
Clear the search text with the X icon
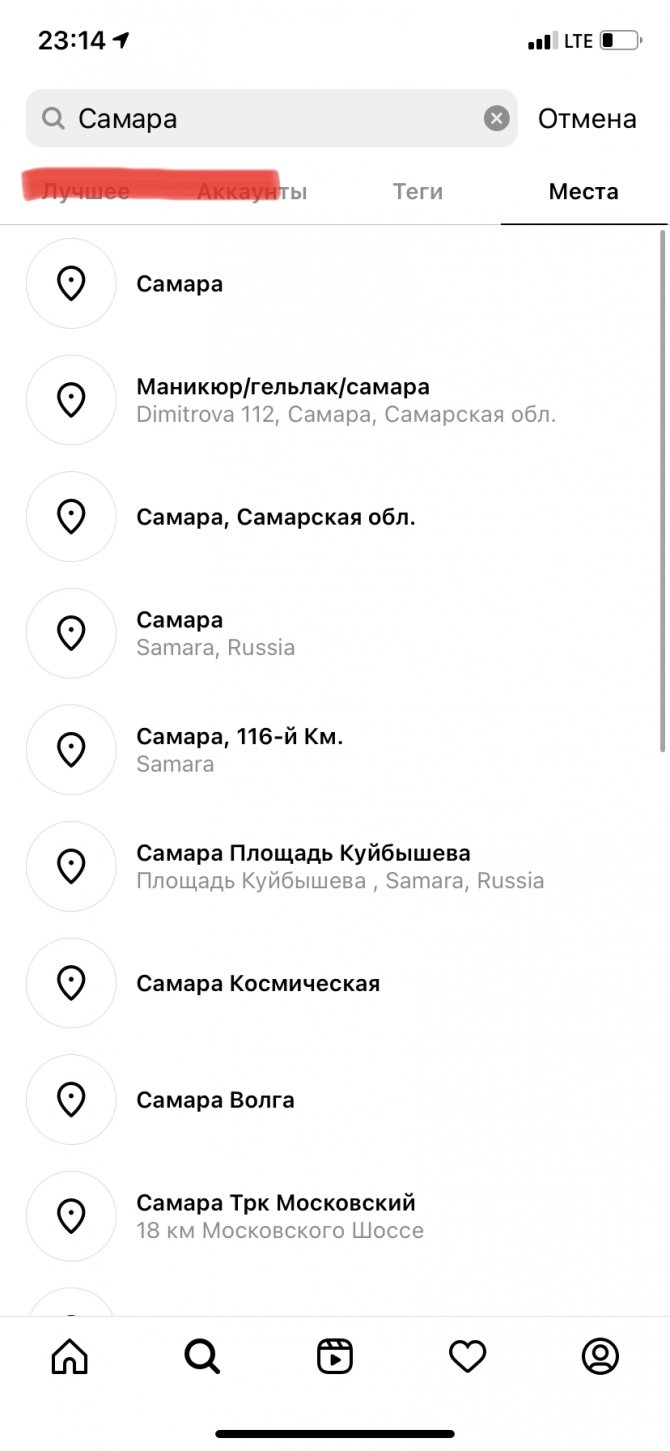497,119
